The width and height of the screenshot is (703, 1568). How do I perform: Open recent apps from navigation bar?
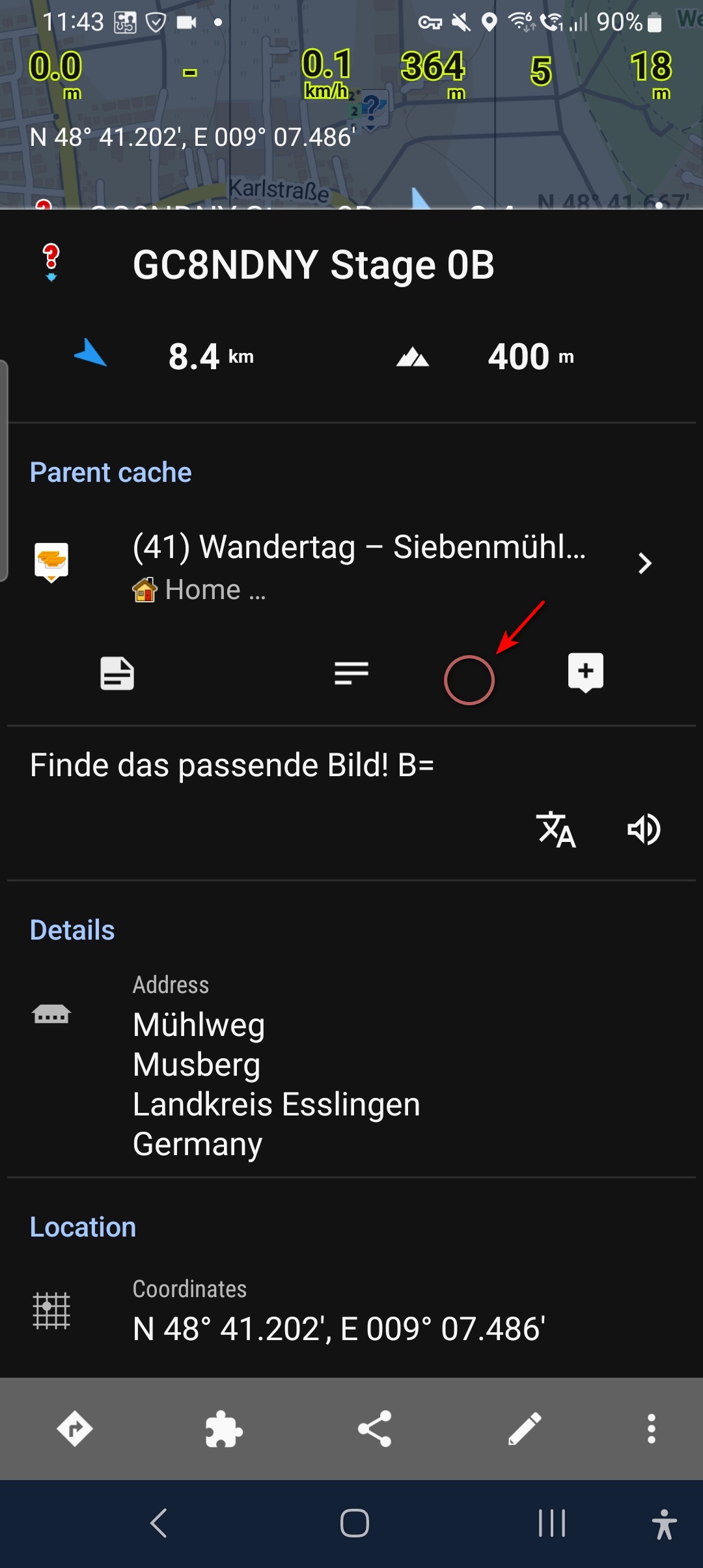point(551,1523)
